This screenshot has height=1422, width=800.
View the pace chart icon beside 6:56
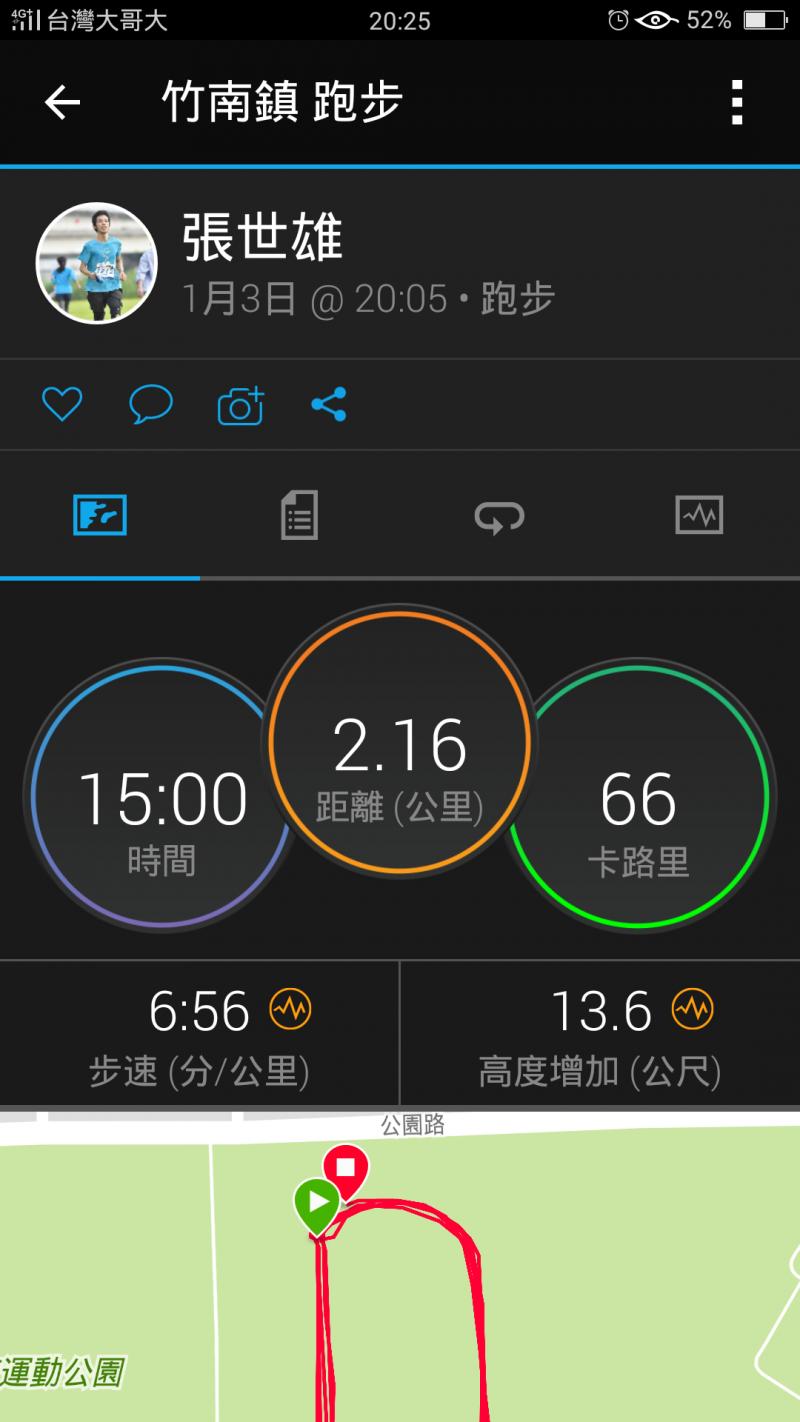[290, 1010]
